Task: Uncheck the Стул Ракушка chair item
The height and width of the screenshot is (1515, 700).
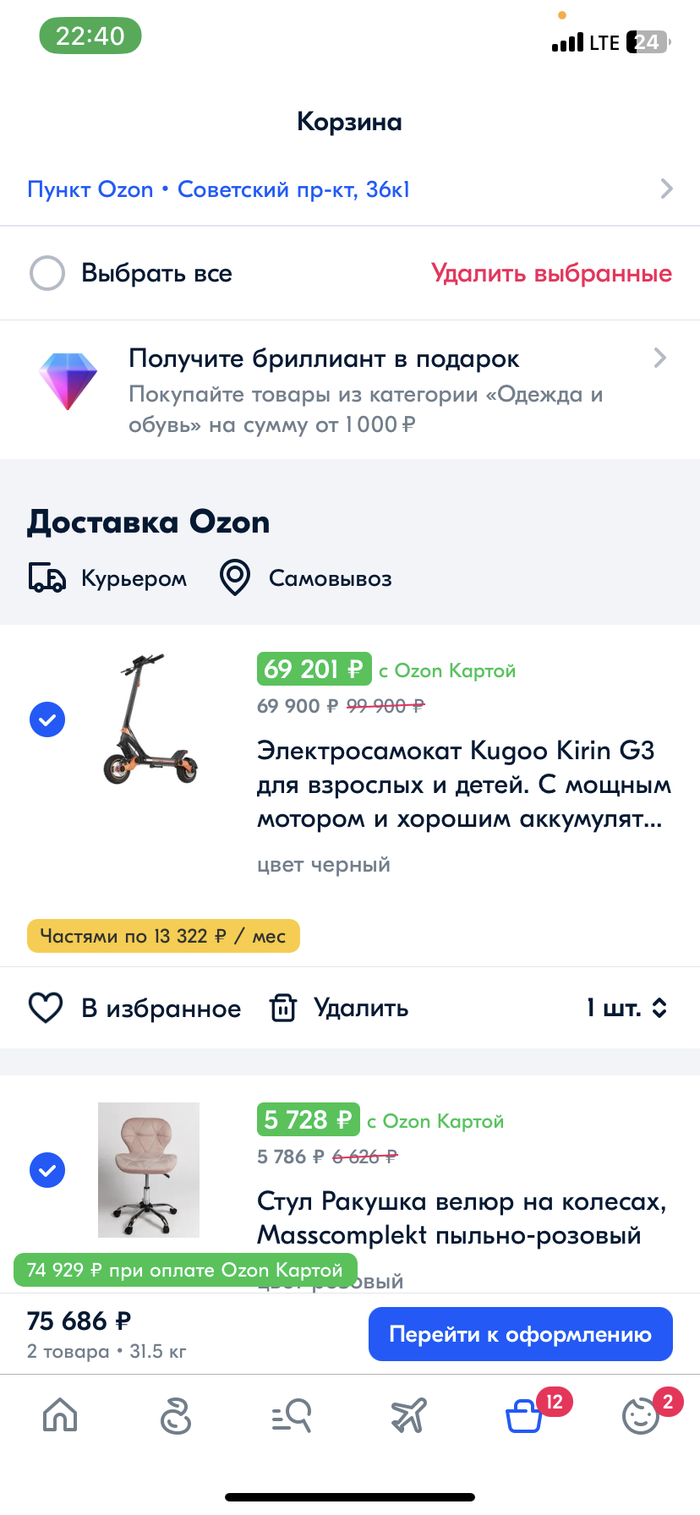Action: click(x=47, y=1169)
